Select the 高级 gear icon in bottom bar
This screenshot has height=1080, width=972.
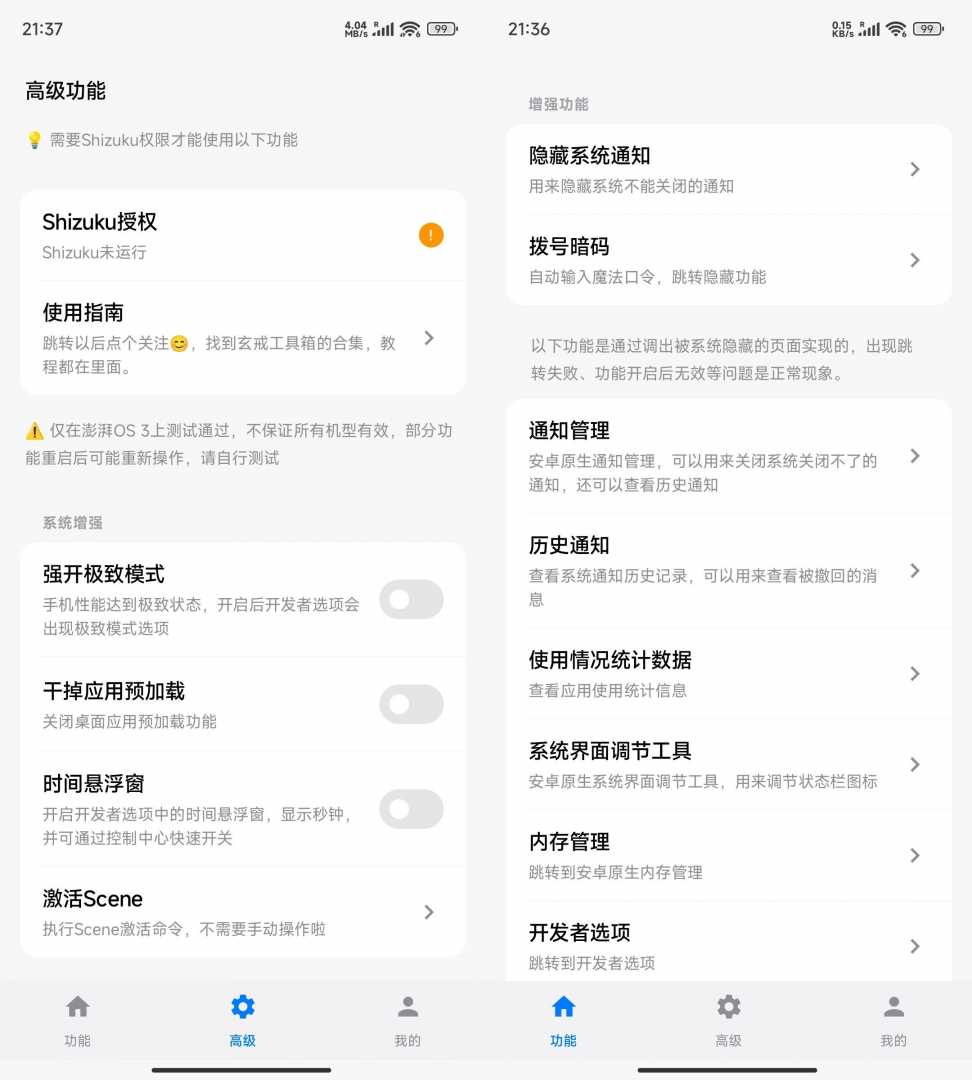[x=242, y=1006]
